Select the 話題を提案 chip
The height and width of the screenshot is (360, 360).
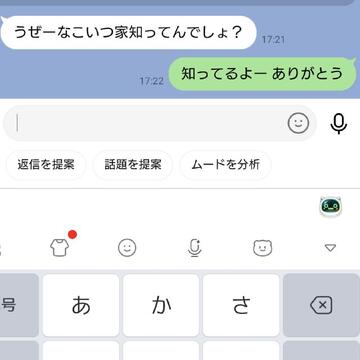coord(133,165)
